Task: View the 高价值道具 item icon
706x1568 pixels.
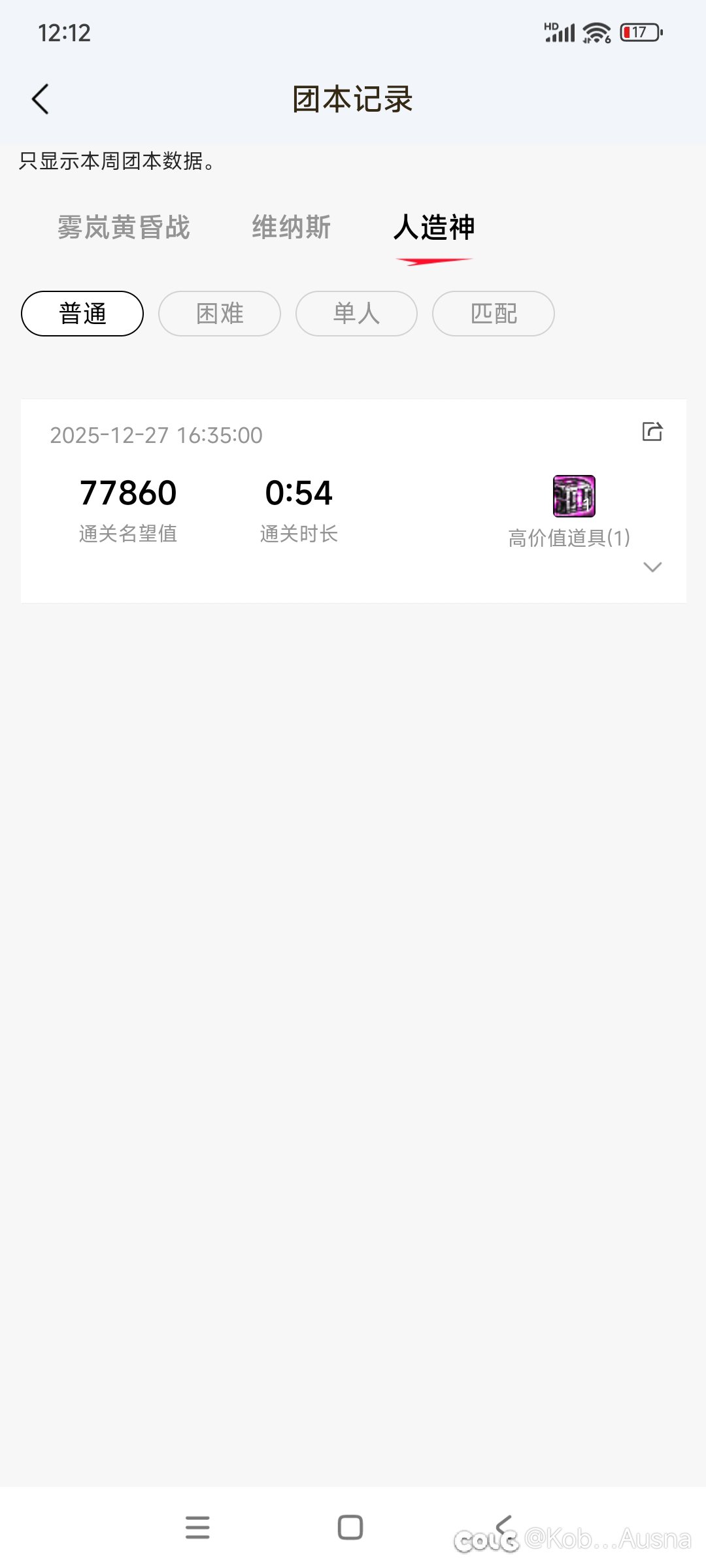Action: 574,496
